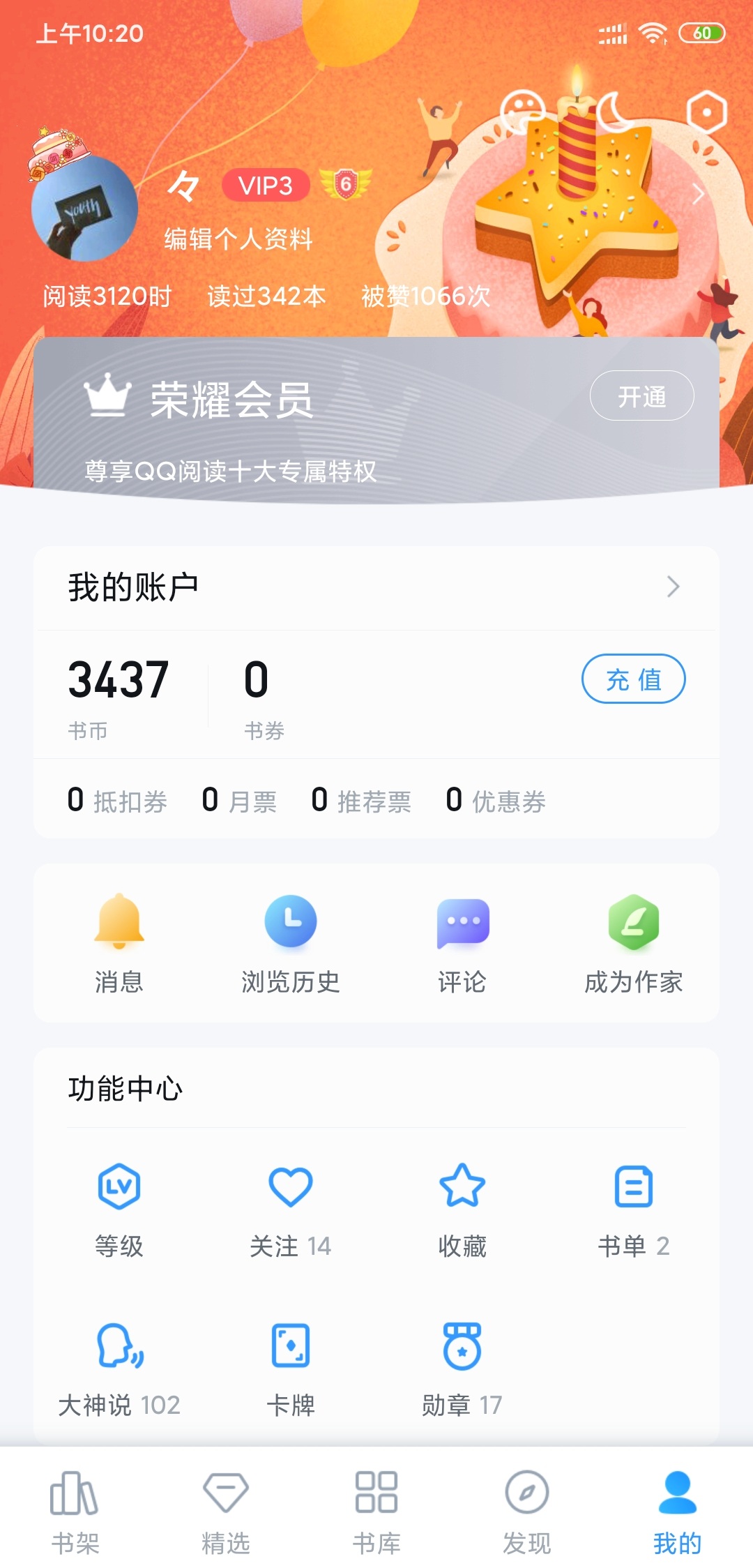The width and height of the screenshot is (753, 1568).
Task: Select 成为作家 to become an author
Action: 633,943
